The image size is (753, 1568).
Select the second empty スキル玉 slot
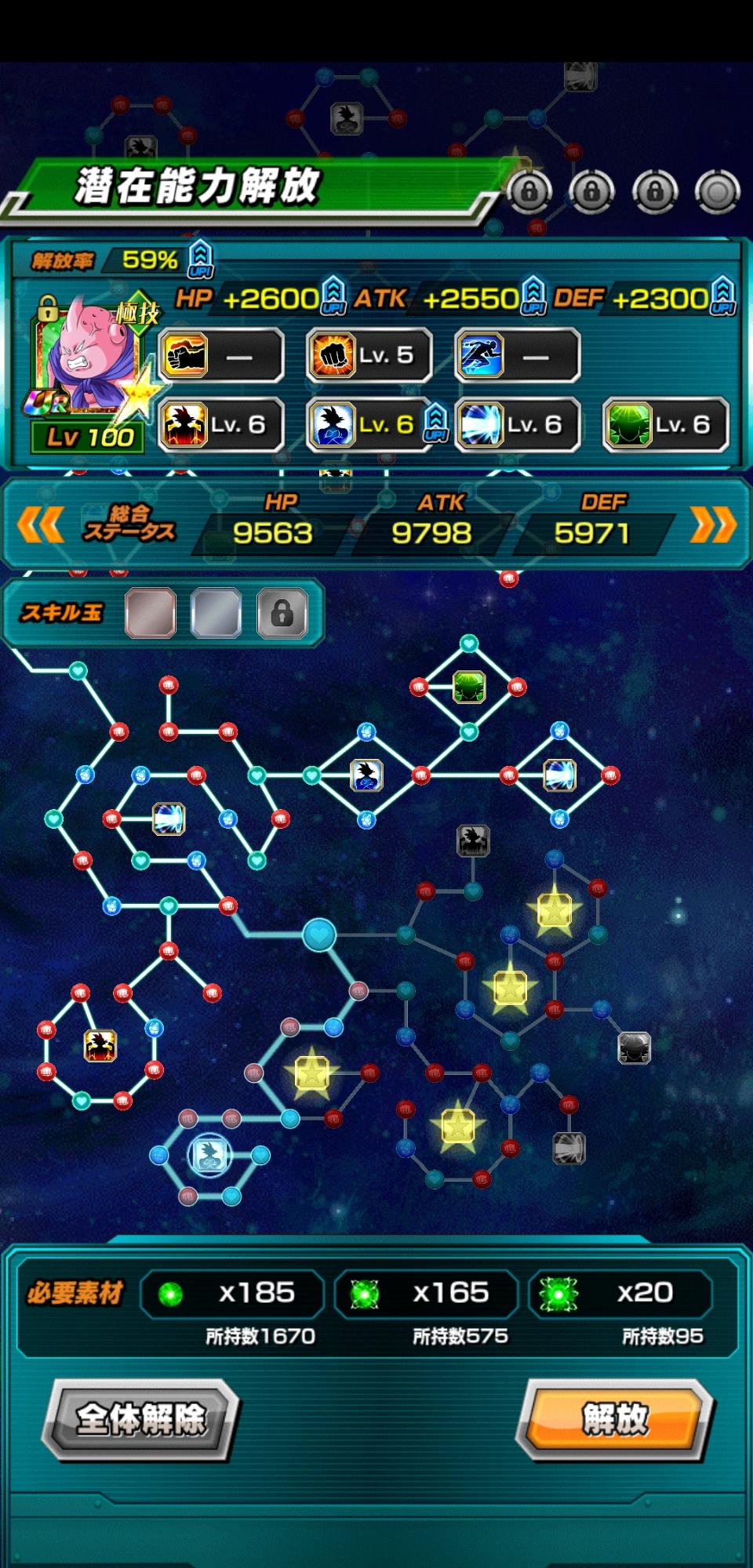(x=216, y=612)
